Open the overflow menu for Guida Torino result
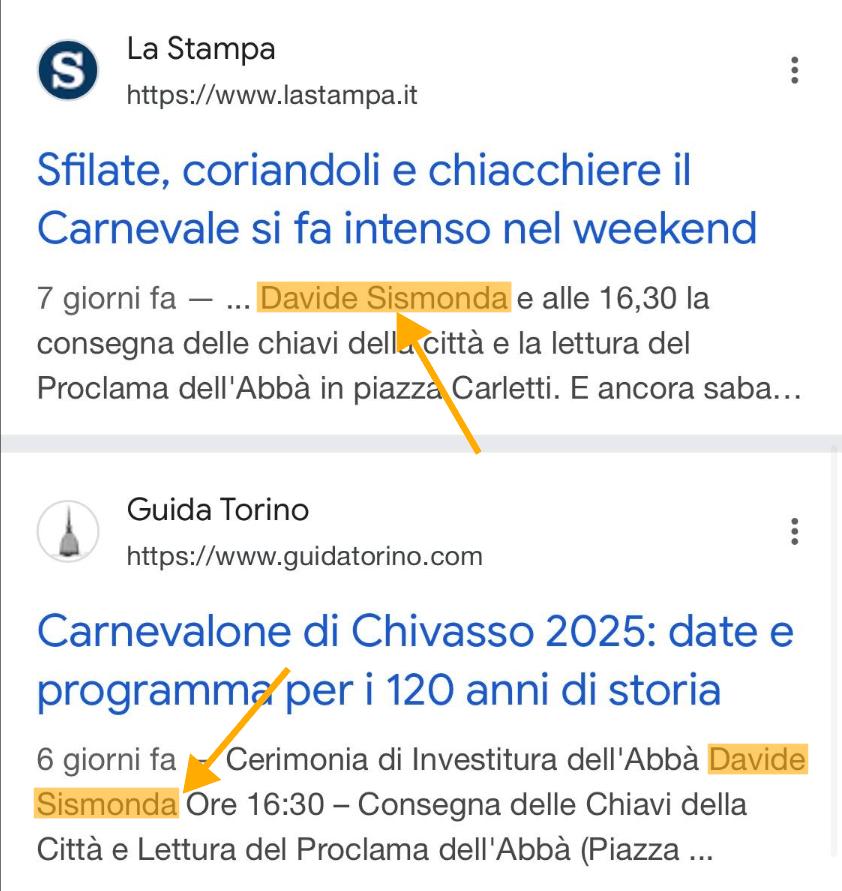This screenshot has width=842, height=891. pyautogui.click(x=794, y=531)
